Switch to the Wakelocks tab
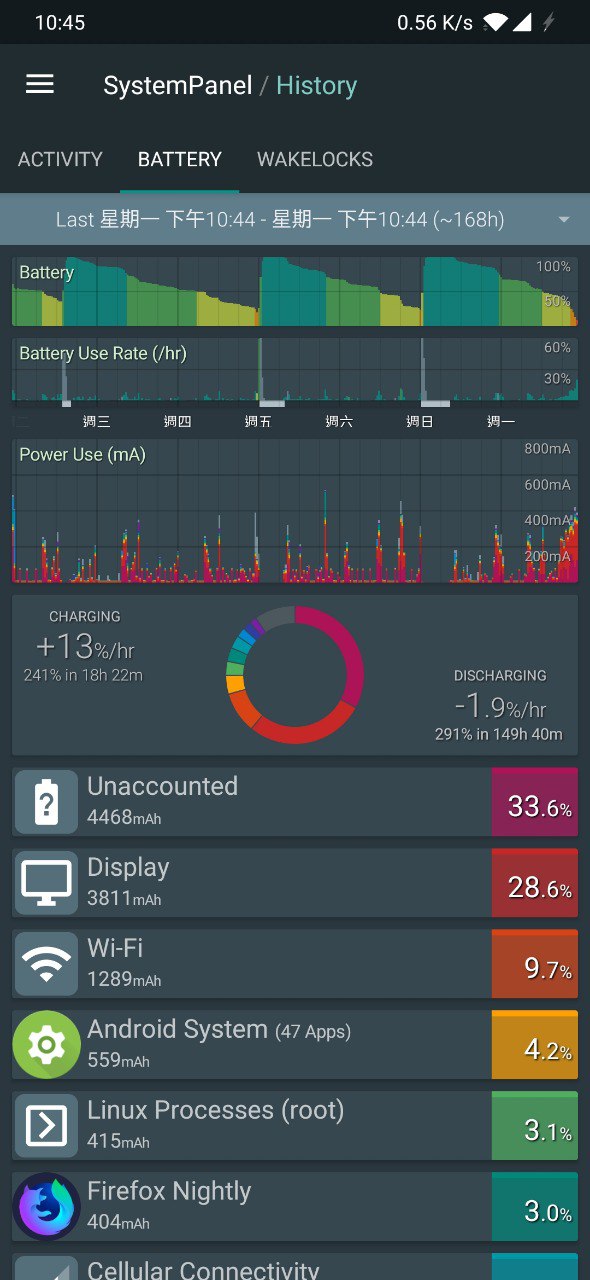 coord(315,159)
